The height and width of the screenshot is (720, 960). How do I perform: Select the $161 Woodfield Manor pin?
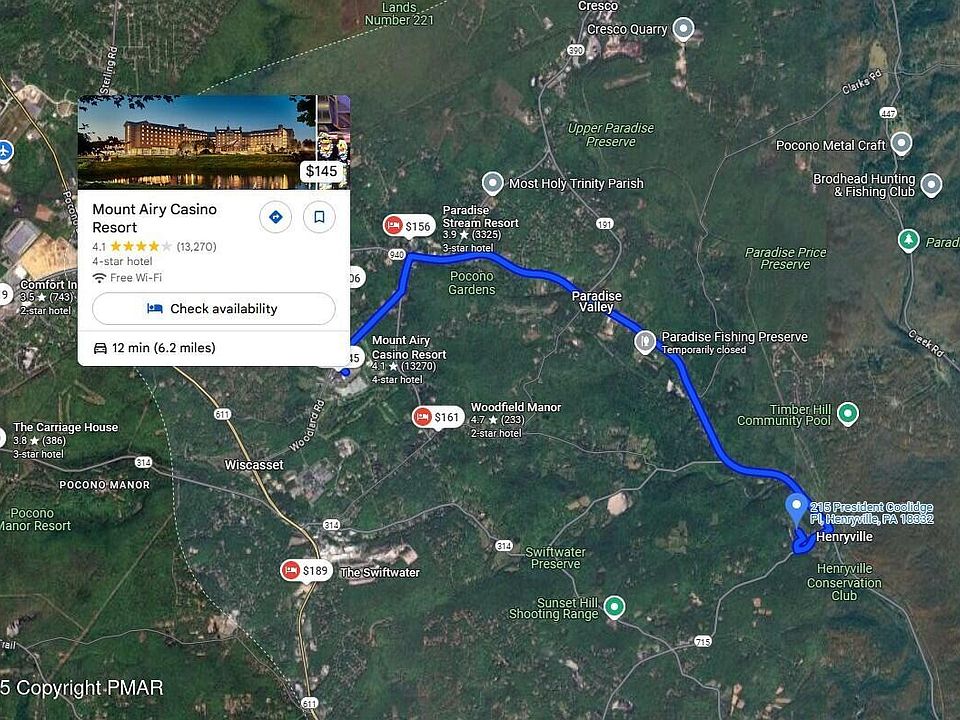437,416
